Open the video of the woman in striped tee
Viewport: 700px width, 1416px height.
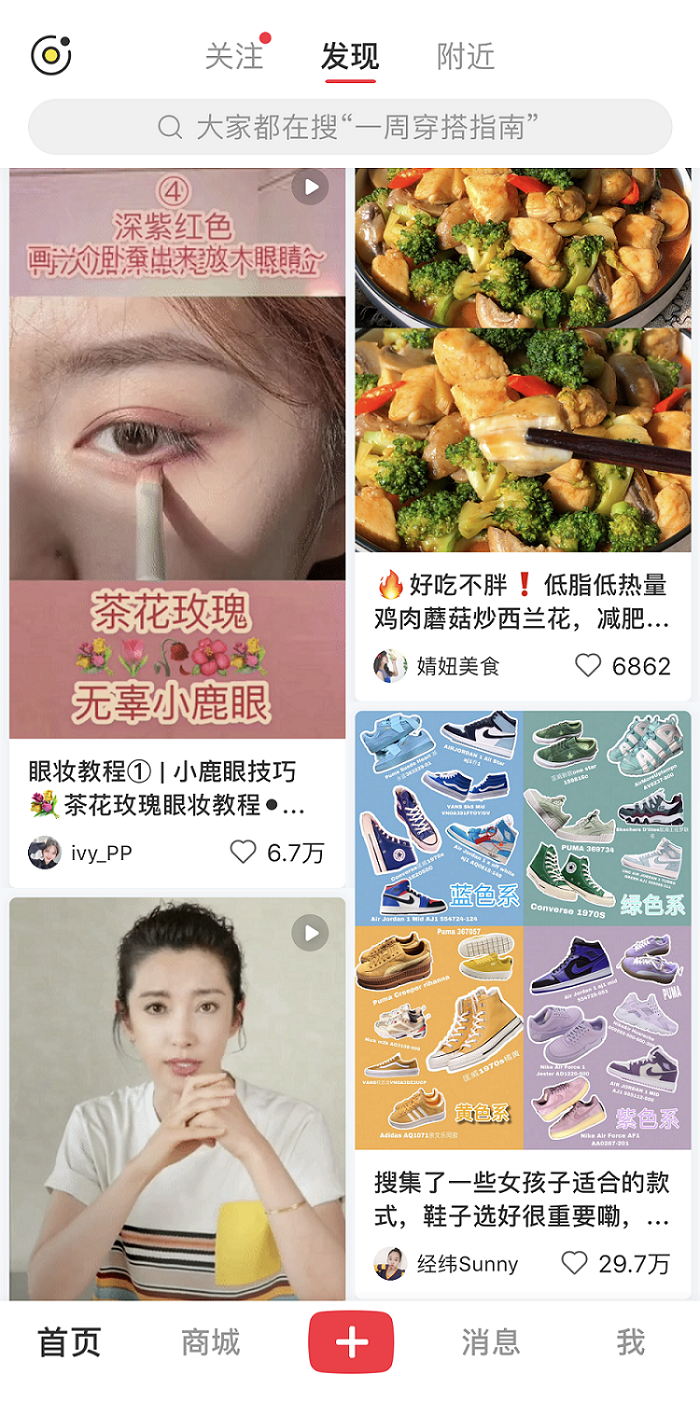(177, 1100)
